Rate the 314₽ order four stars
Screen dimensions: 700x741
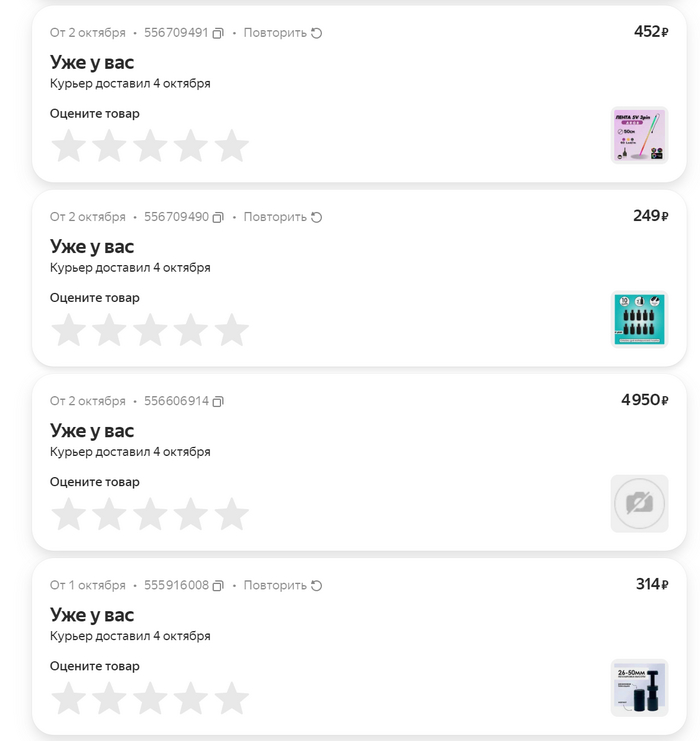pyautogui.click(x=191, y=698)
